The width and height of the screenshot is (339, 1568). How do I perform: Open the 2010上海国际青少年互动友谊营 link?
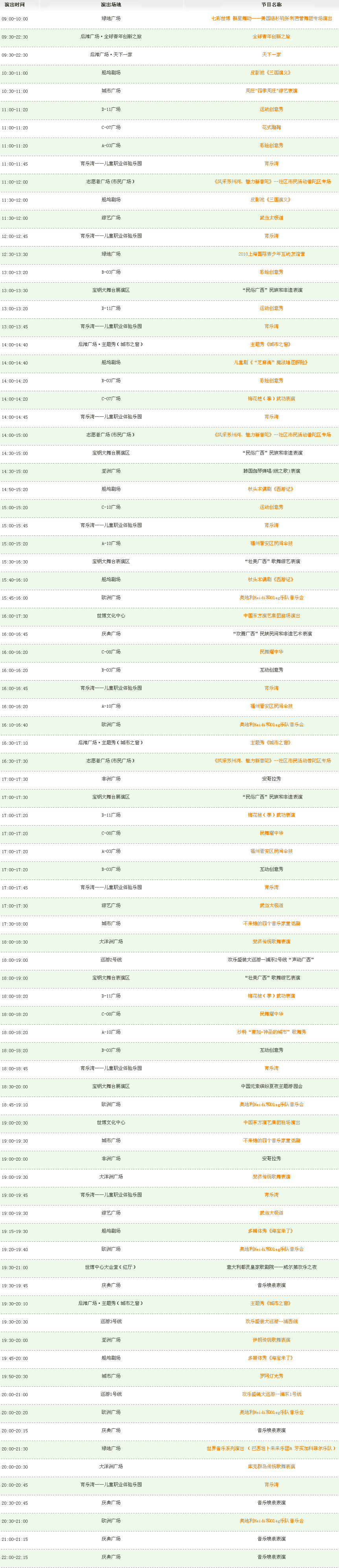click(271, 254)
